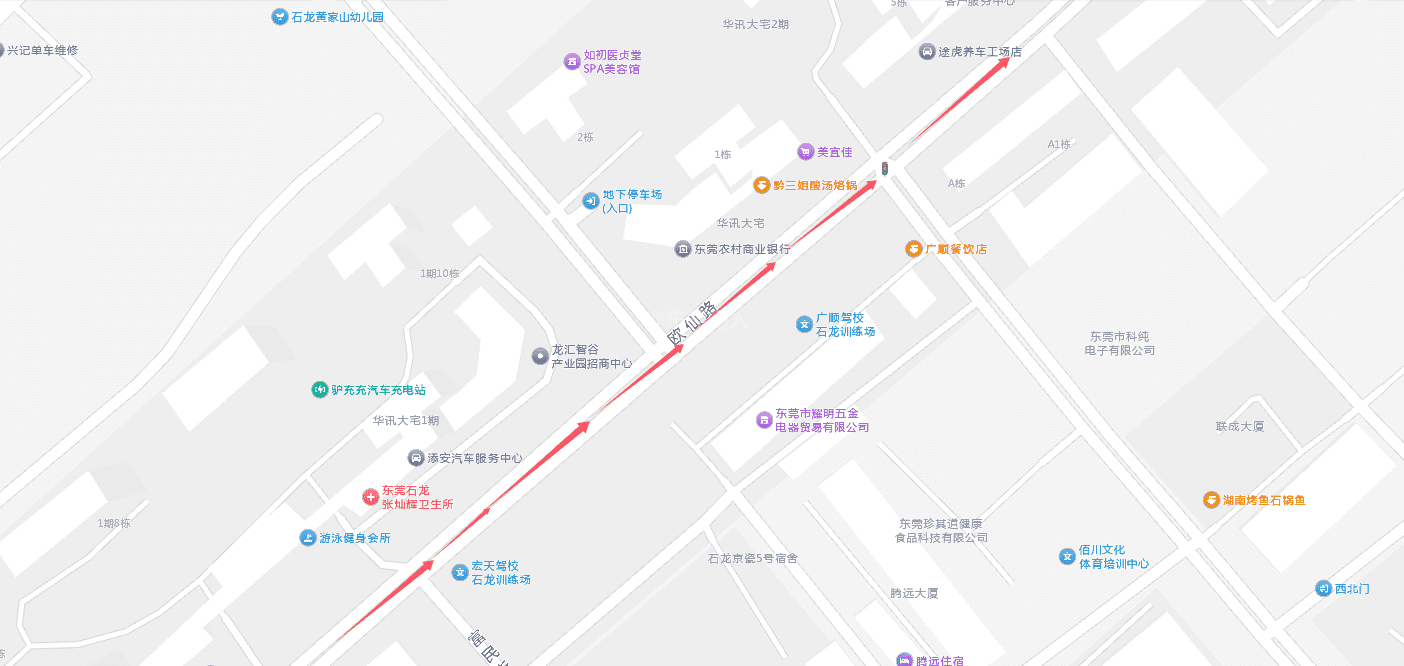This screenshot has width=1404, height=666.
Task: Tap the 添安汽车服务中心 marker
Action: (416, 458)
